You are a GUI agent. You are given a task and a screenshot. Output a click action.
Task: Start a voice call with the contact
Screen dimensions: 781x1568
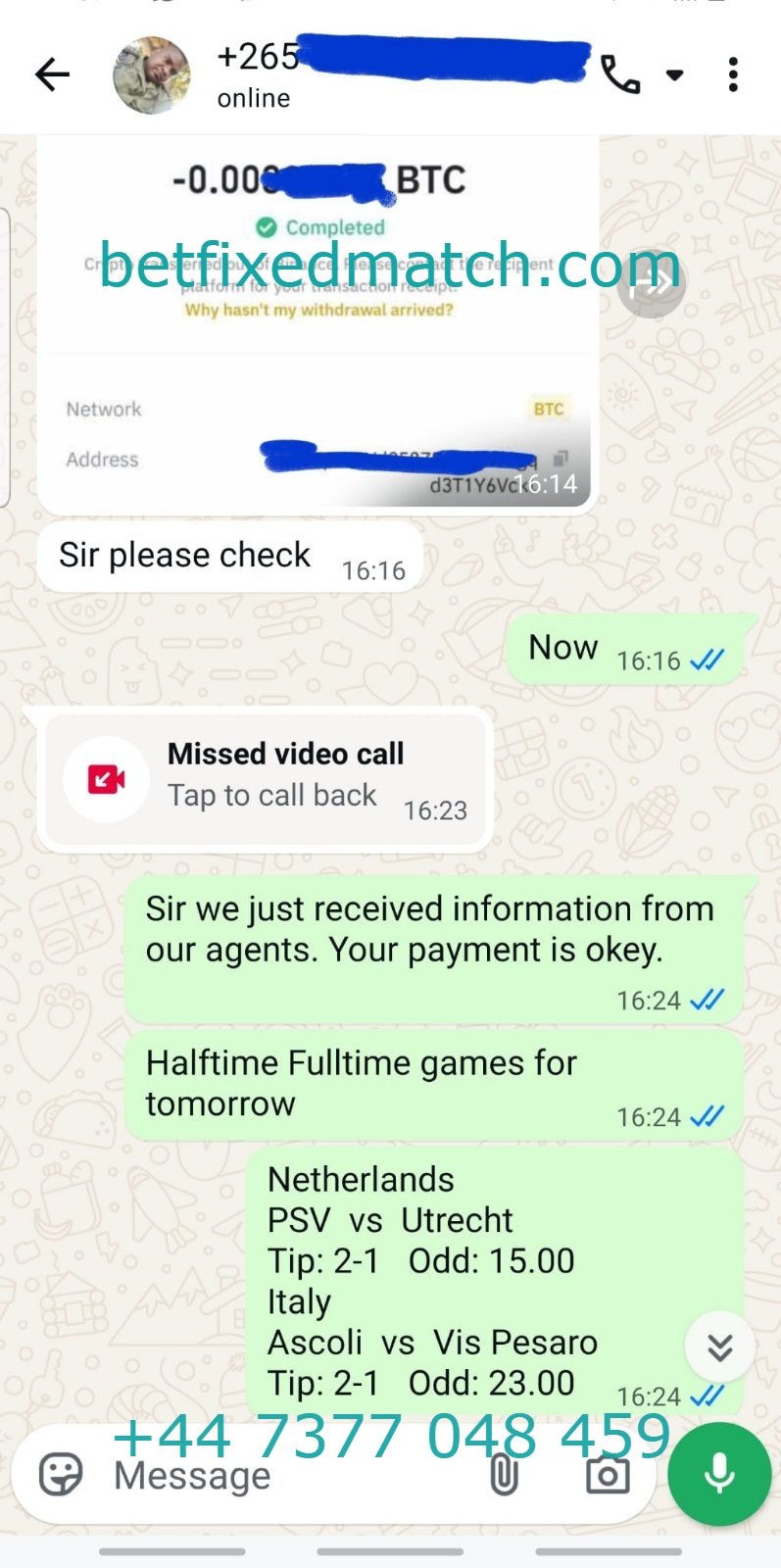(620, 74)
